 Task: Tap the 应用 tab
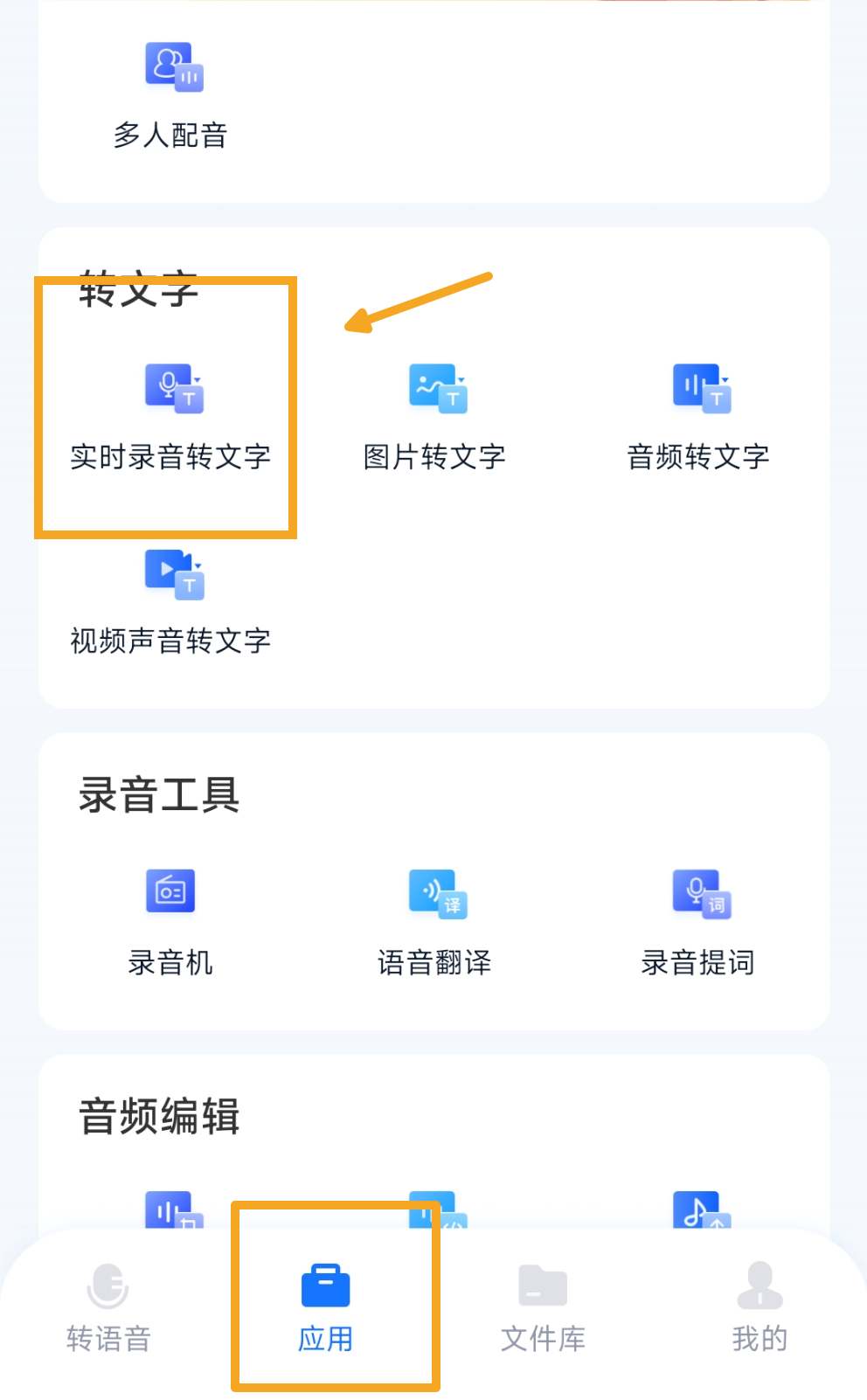325,1307
